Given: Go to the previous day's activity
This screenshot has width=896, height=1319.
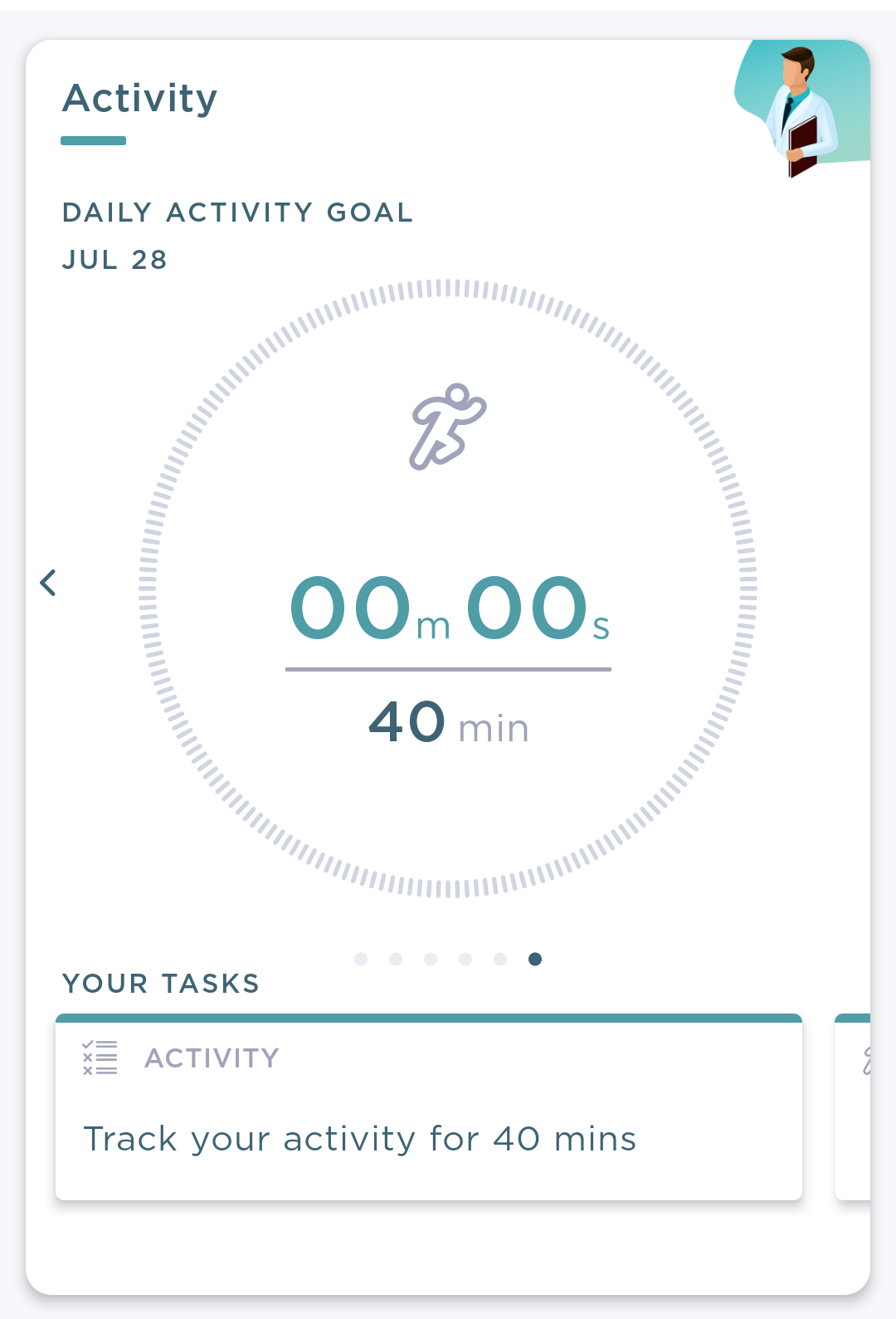Looking at the screenshot, I should pos(48,583).
